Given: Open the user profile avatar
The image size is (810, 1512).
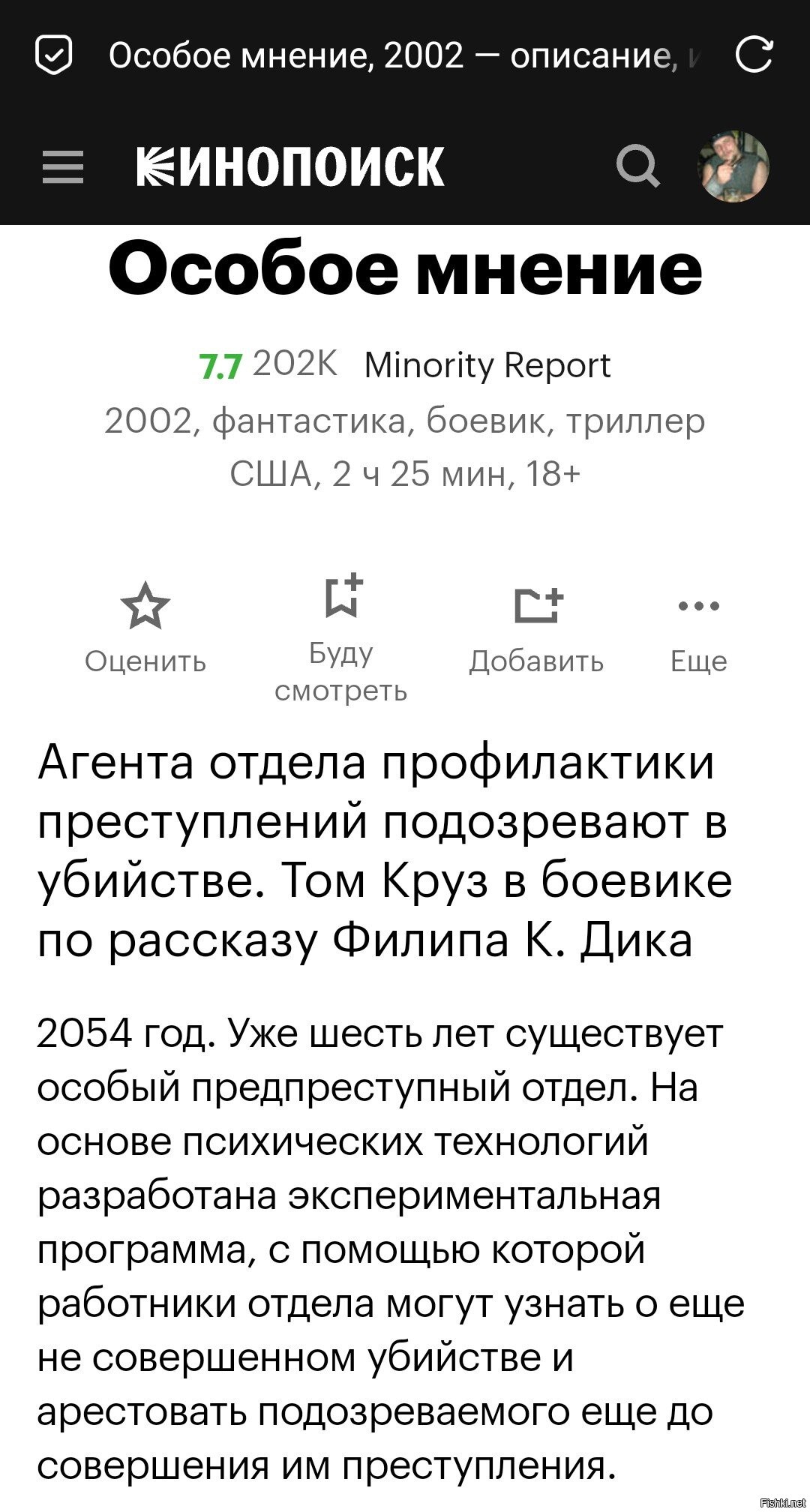Looking at the screenshot, I should [x=733, y=166].
